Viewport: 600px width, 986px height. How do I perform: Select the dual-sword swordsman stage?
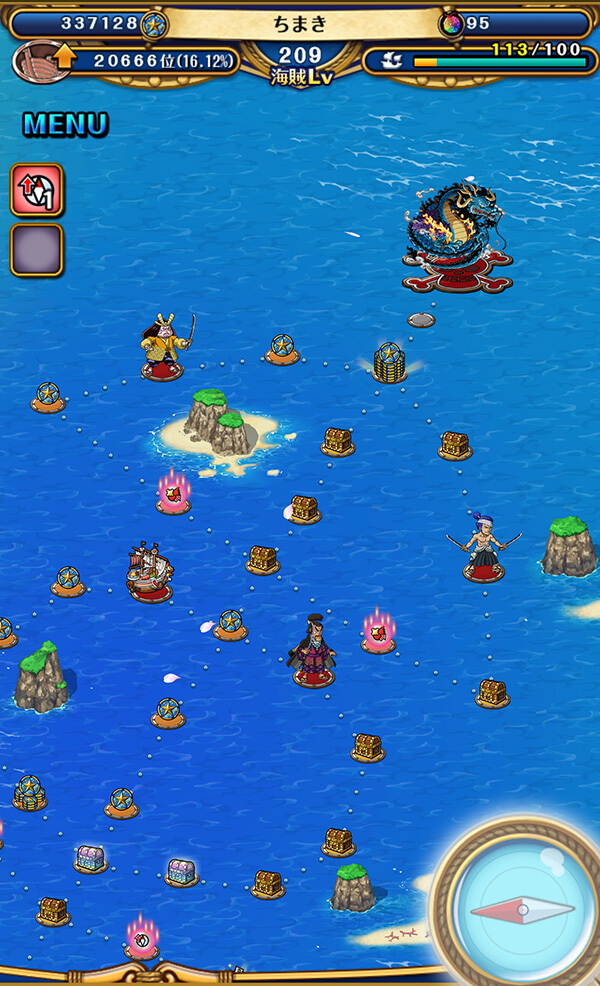(484, 546)
